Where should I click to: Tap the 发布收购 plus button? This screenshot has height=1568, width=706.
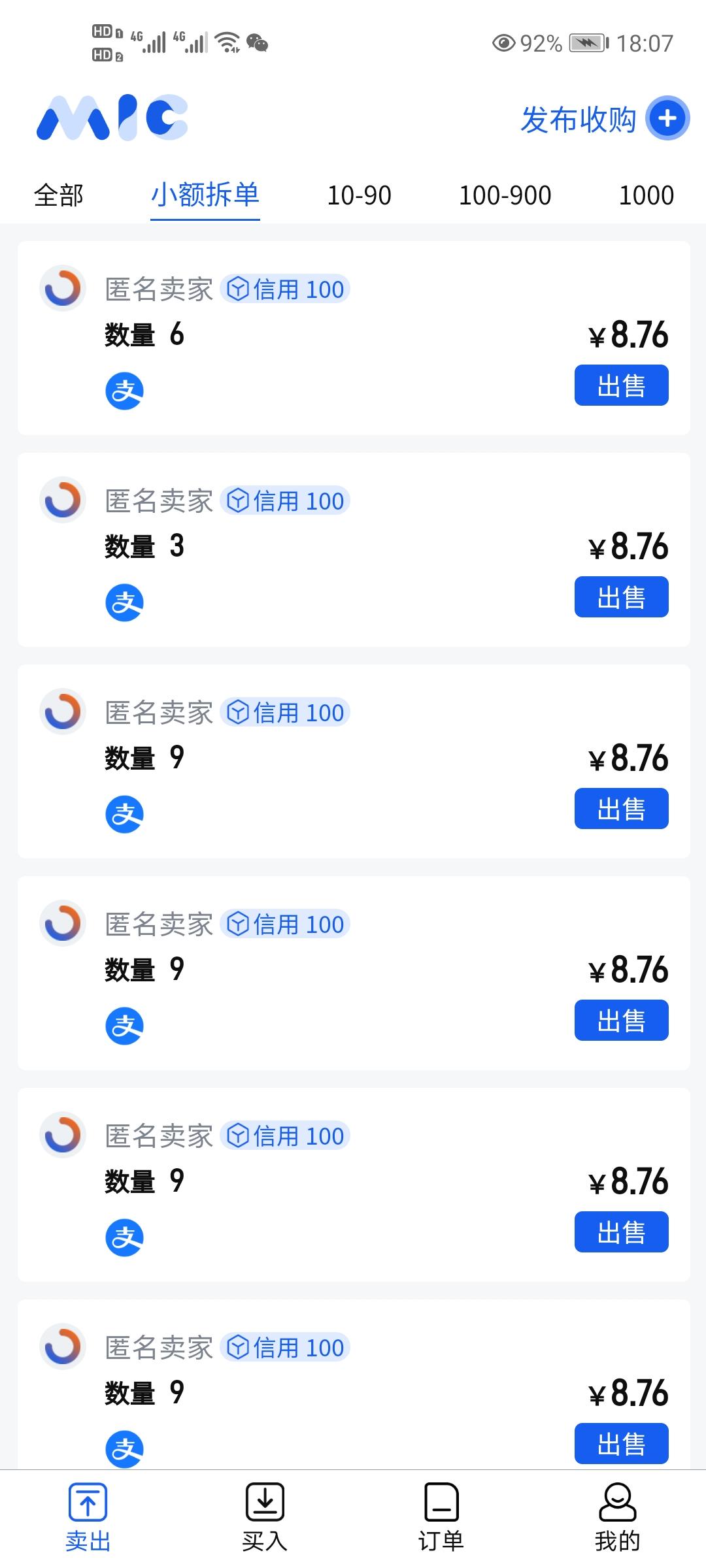667,118
